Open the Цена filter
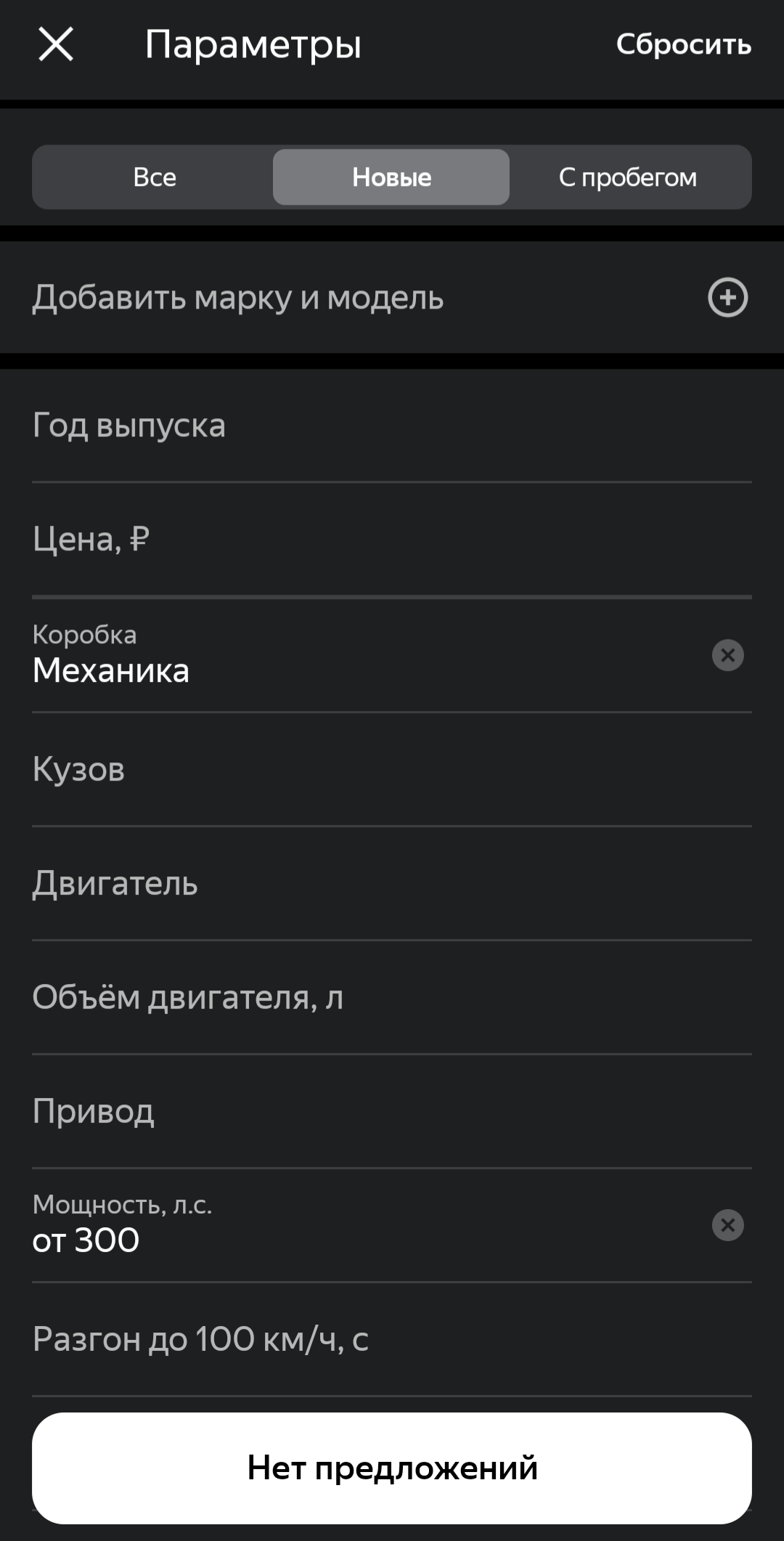Screen dimensions: 784x1541 coord(392,540)
